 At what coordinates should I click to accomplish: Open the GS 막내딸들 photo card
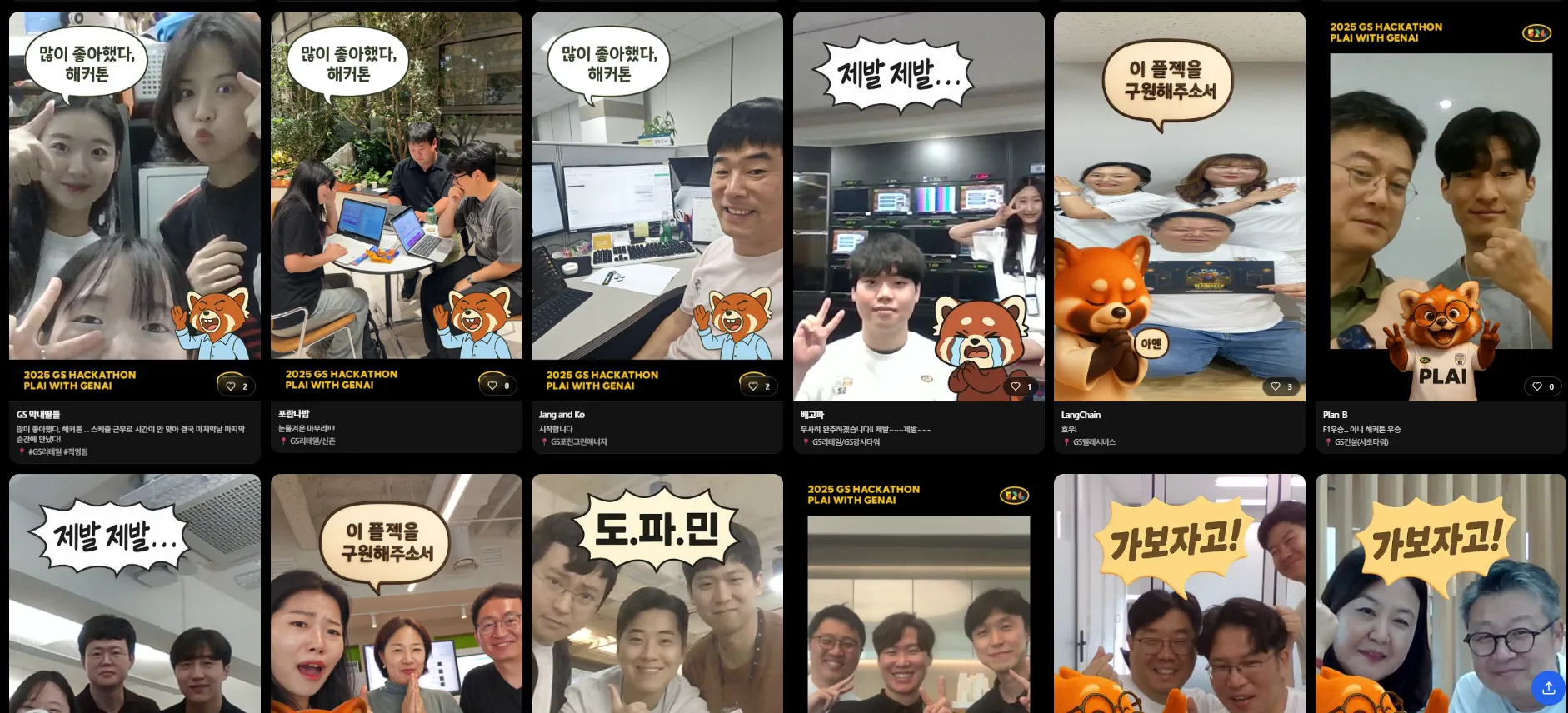[x=134, y=208]
